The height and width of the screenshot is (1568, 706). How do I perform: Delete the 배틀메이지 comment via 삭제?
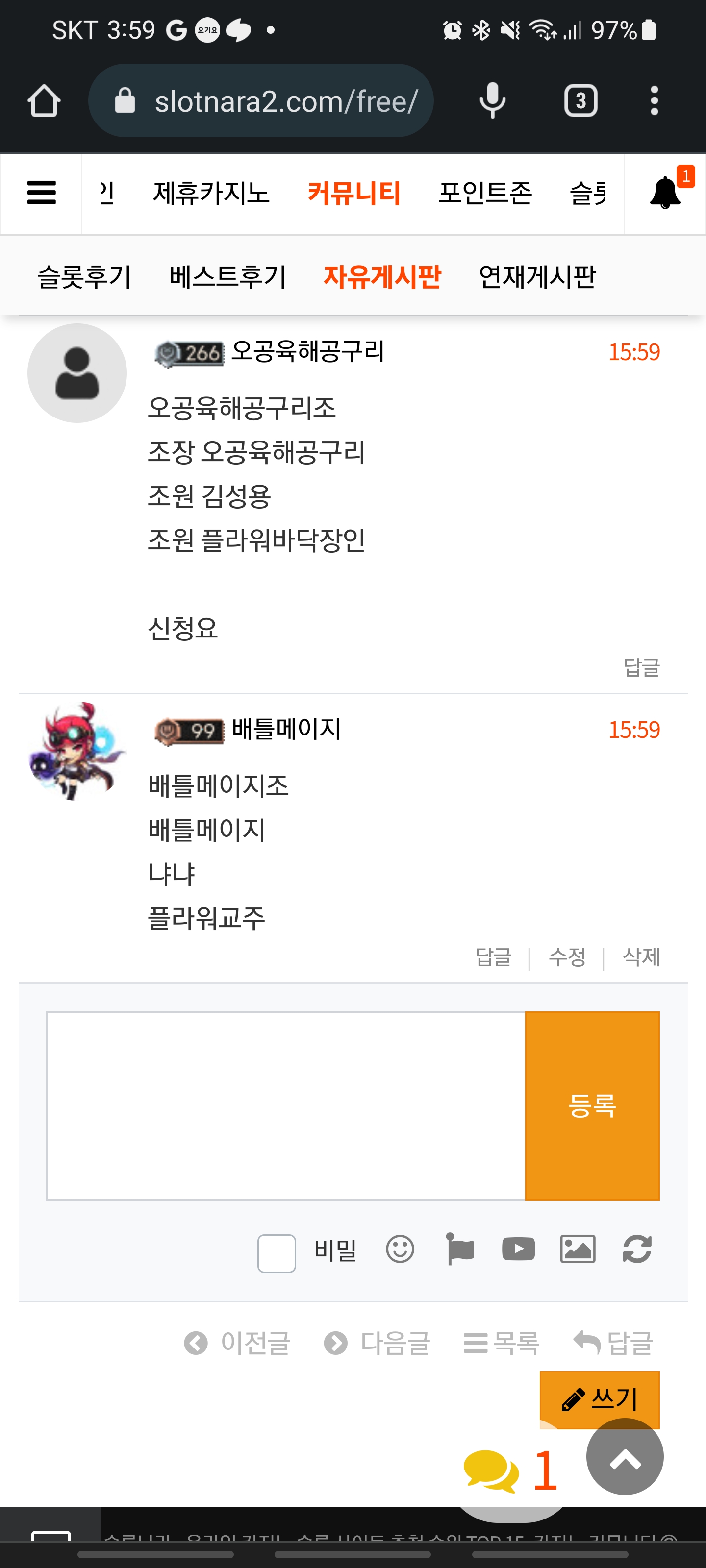click(641, 957)
